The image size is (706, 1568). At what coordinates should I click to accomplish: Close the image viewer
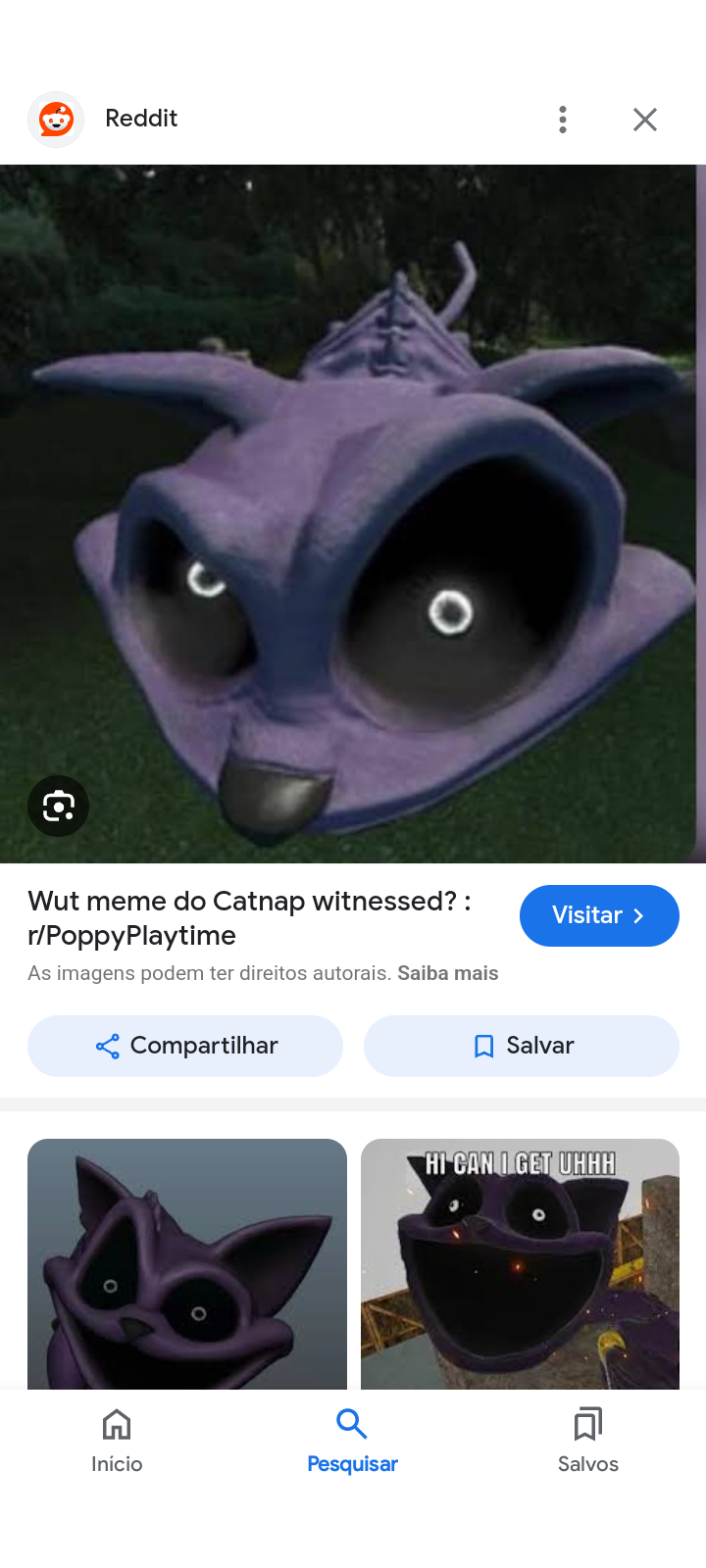(x=644, y=120)
